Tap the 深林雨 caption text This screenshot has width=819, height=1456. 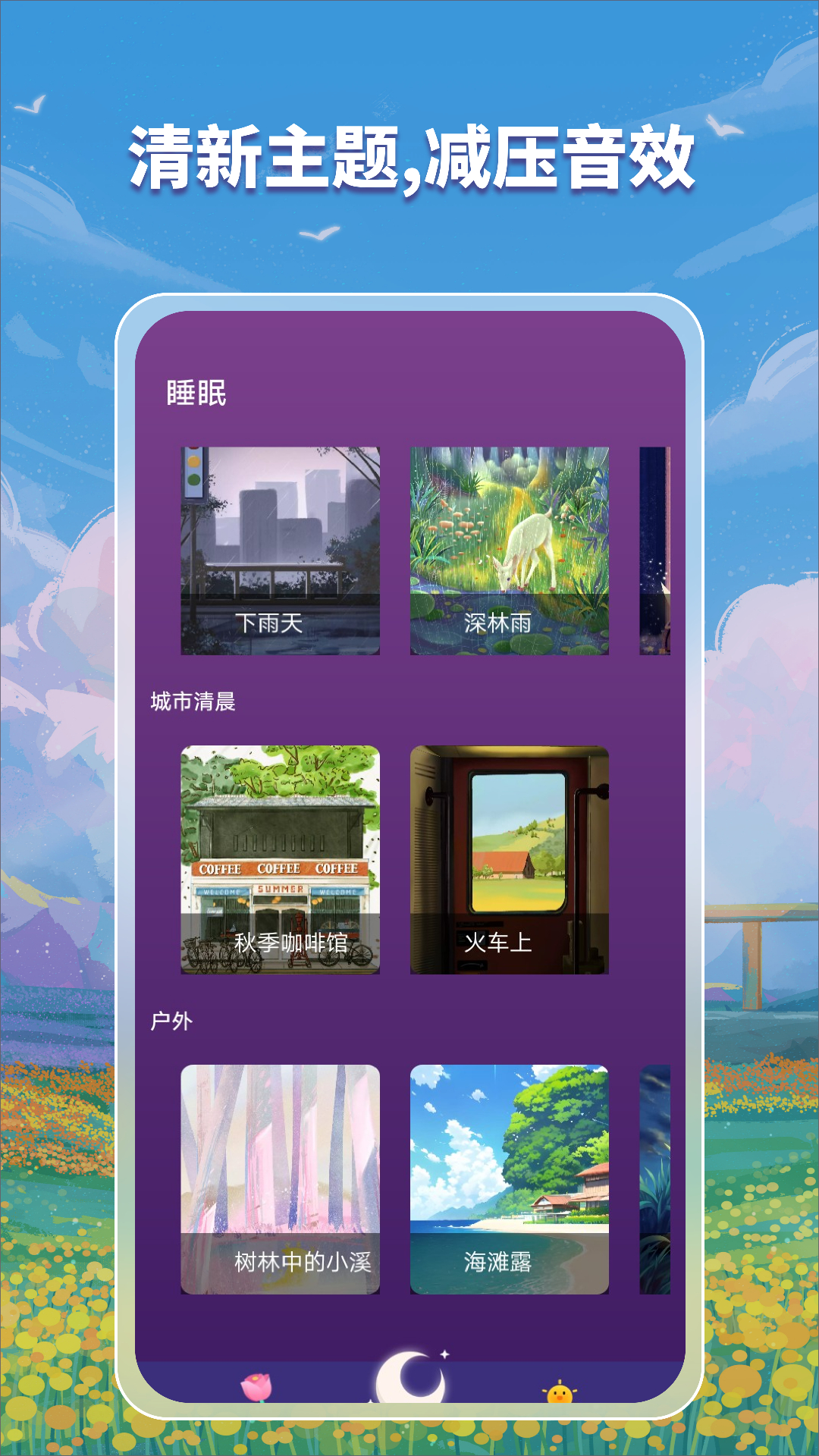tap(497, 623)
